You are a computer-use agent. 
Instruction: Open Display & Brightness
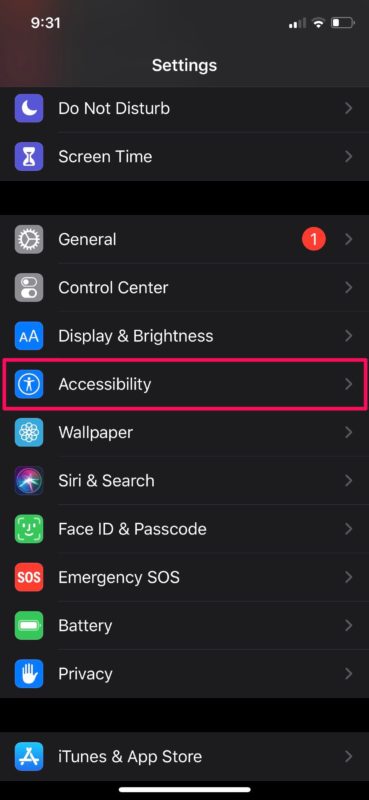click(x=184, y=336)
